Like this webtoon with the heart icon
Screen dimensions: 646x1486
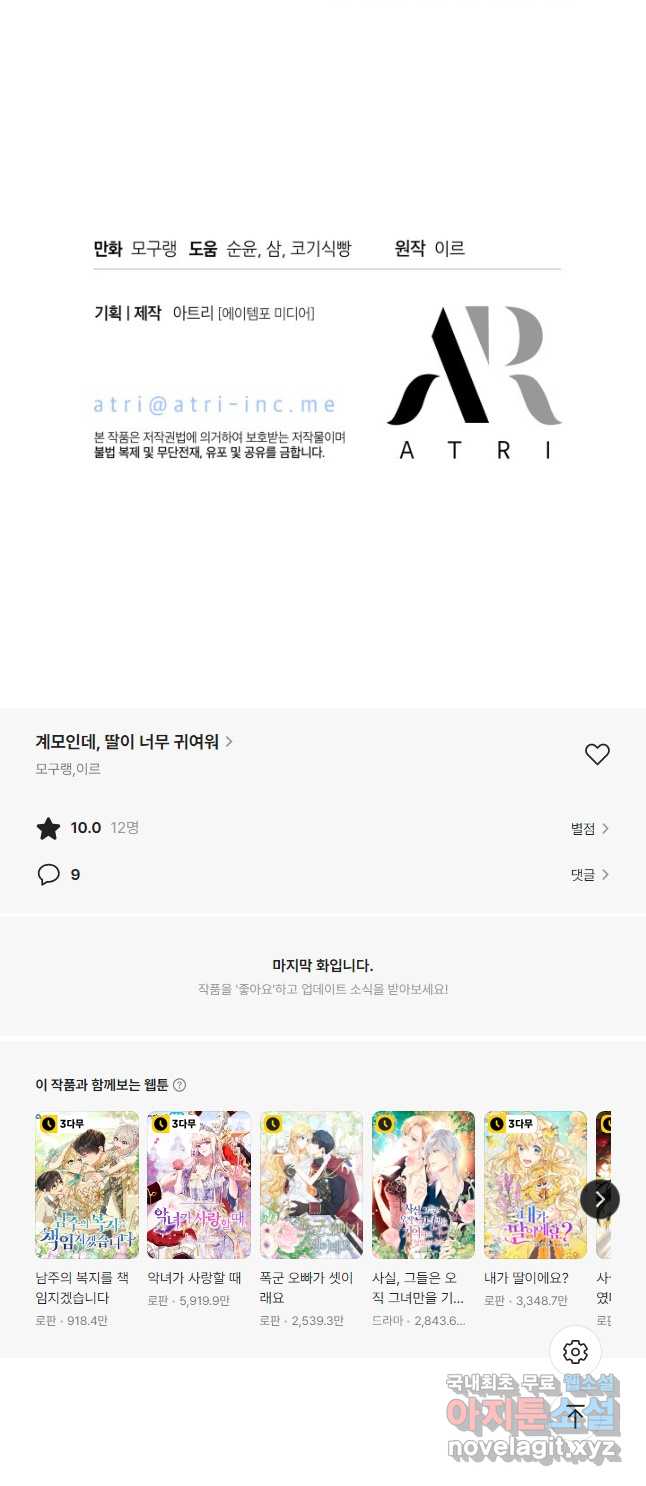(597, 755)
